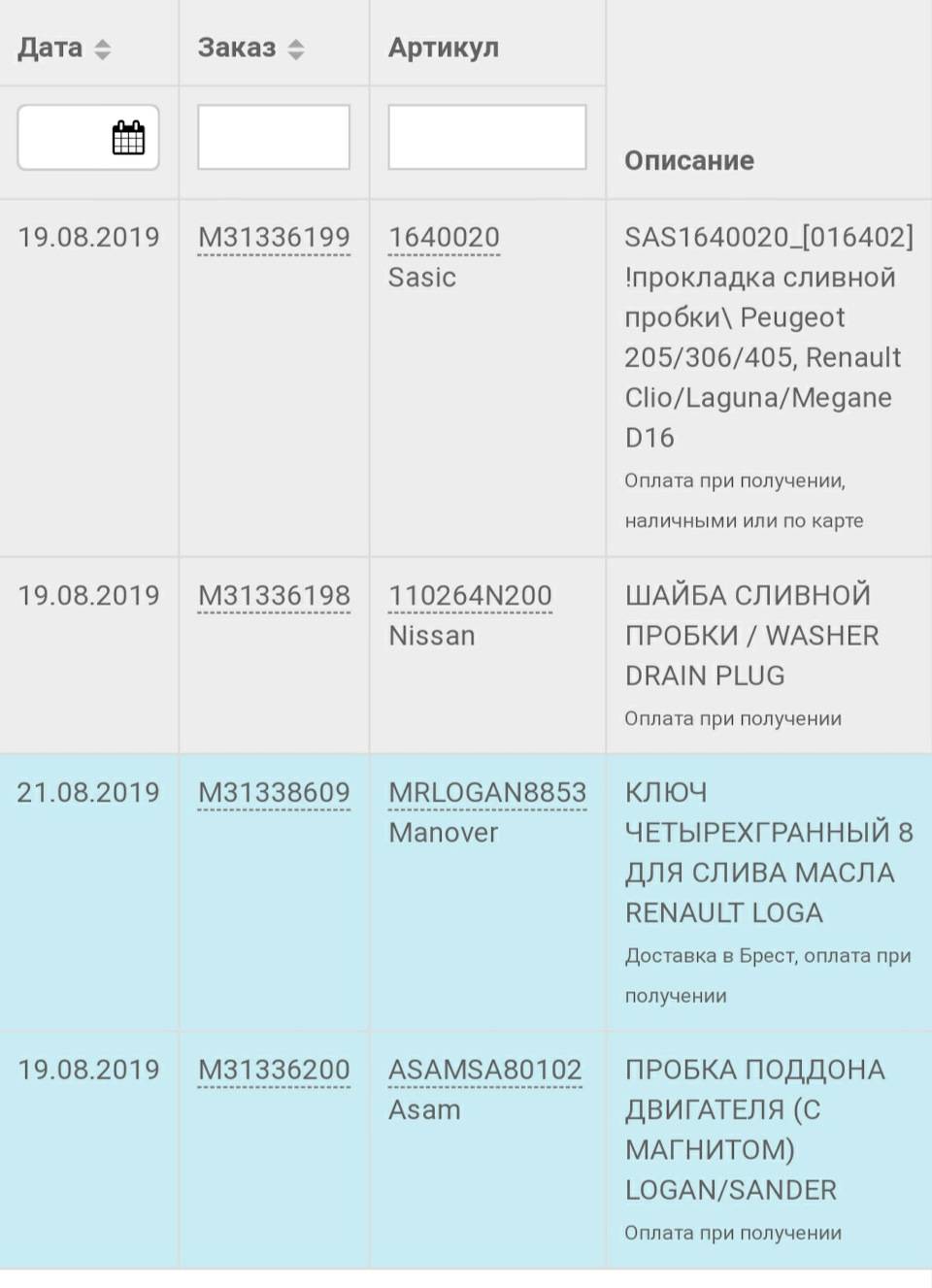Open order M31336200
Image resolution: width=932 pixels, height=1288 pixels.
[274, 1070]
